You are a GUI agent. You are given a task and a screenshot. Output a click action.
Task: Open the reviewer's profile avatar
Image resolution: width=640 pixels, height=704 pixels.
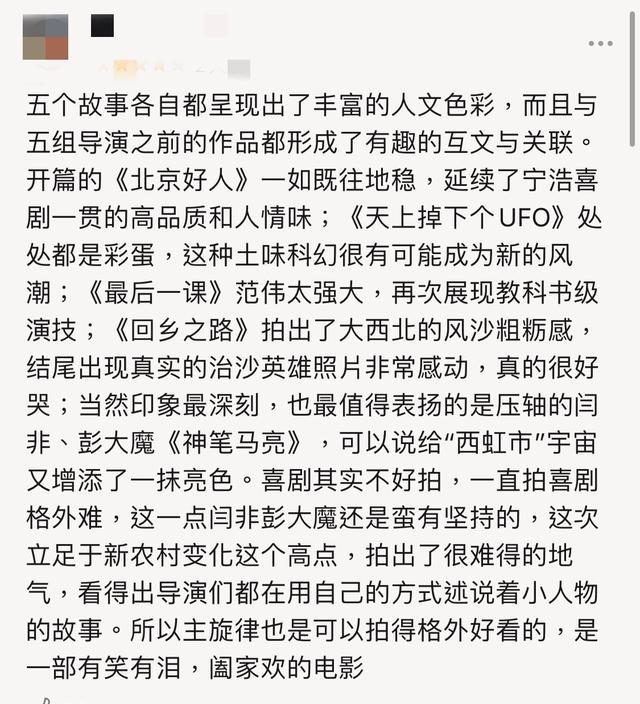45,37
